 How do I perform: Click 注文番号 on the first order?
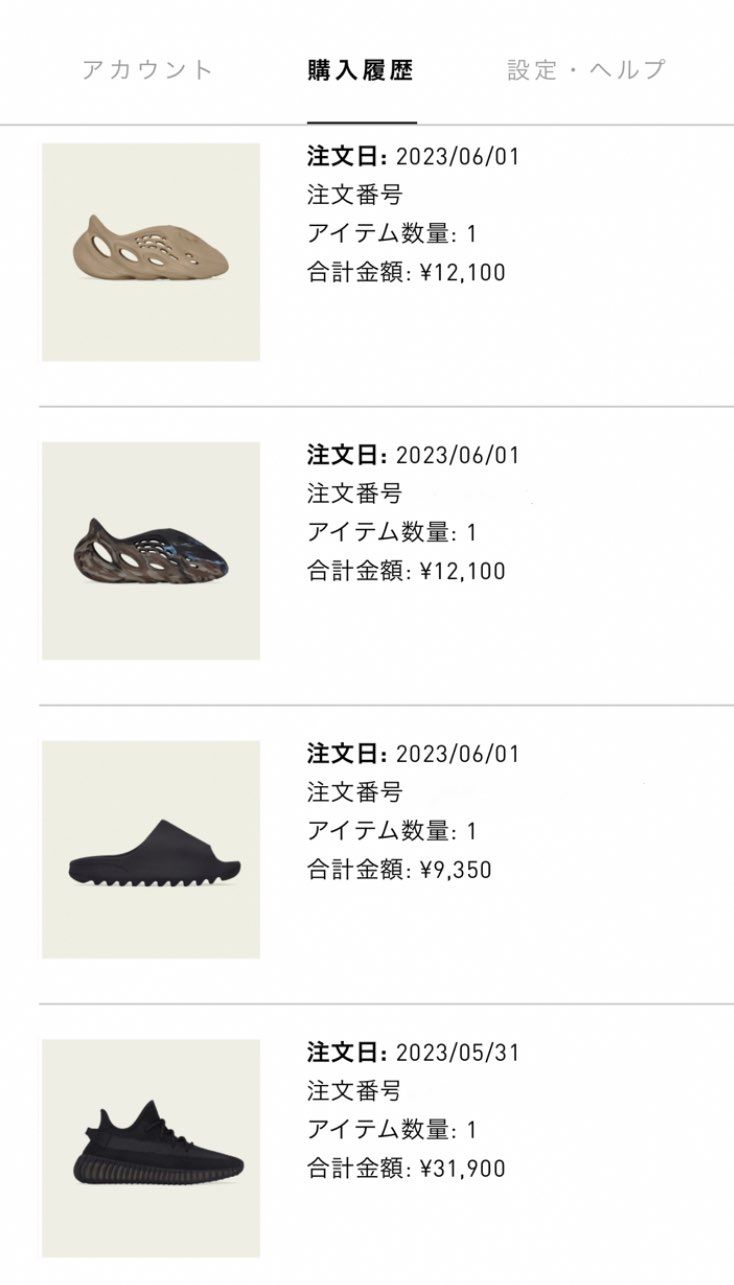[x=341, y=194]
